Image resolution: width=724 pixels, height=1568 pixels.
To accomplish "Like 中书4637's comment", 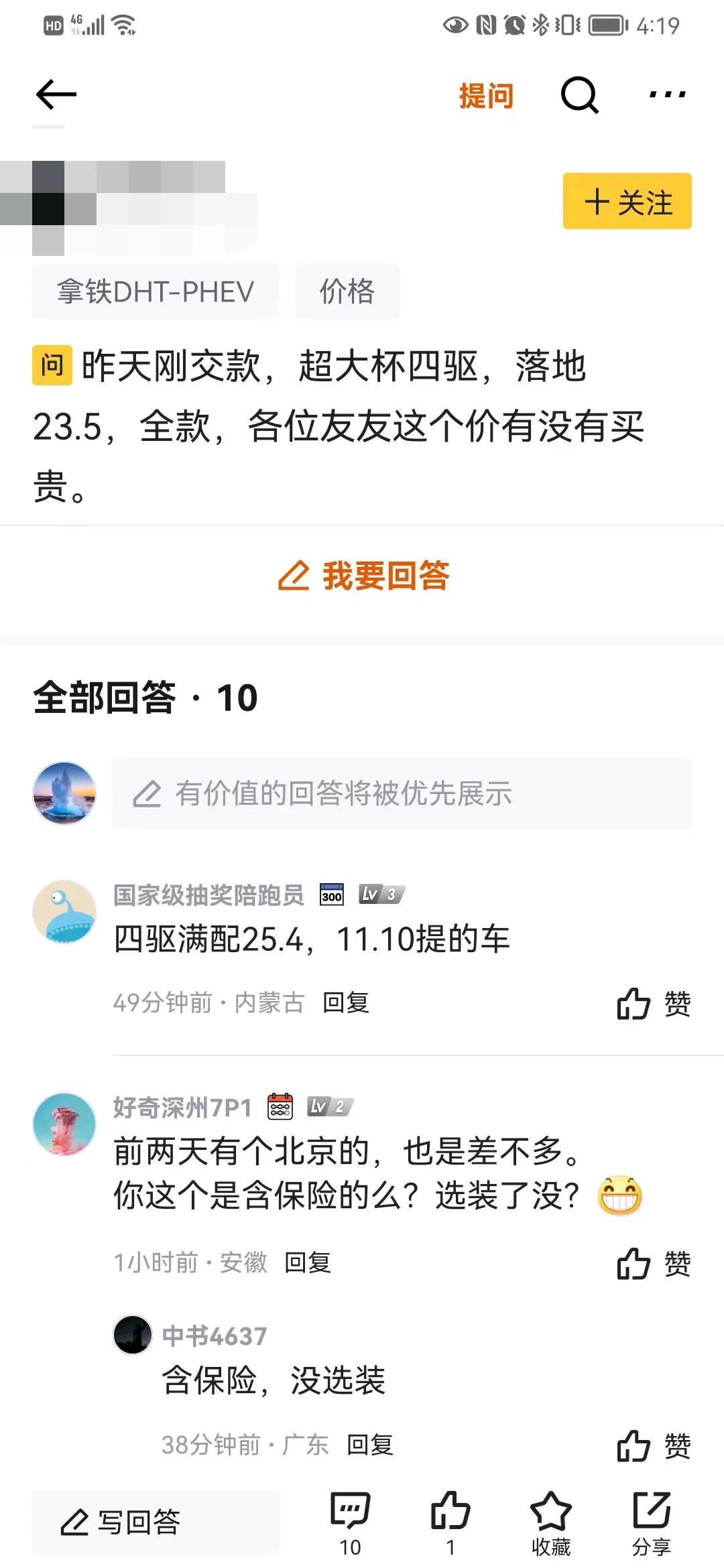I will pyautogui.click(x=652, y=1446).
